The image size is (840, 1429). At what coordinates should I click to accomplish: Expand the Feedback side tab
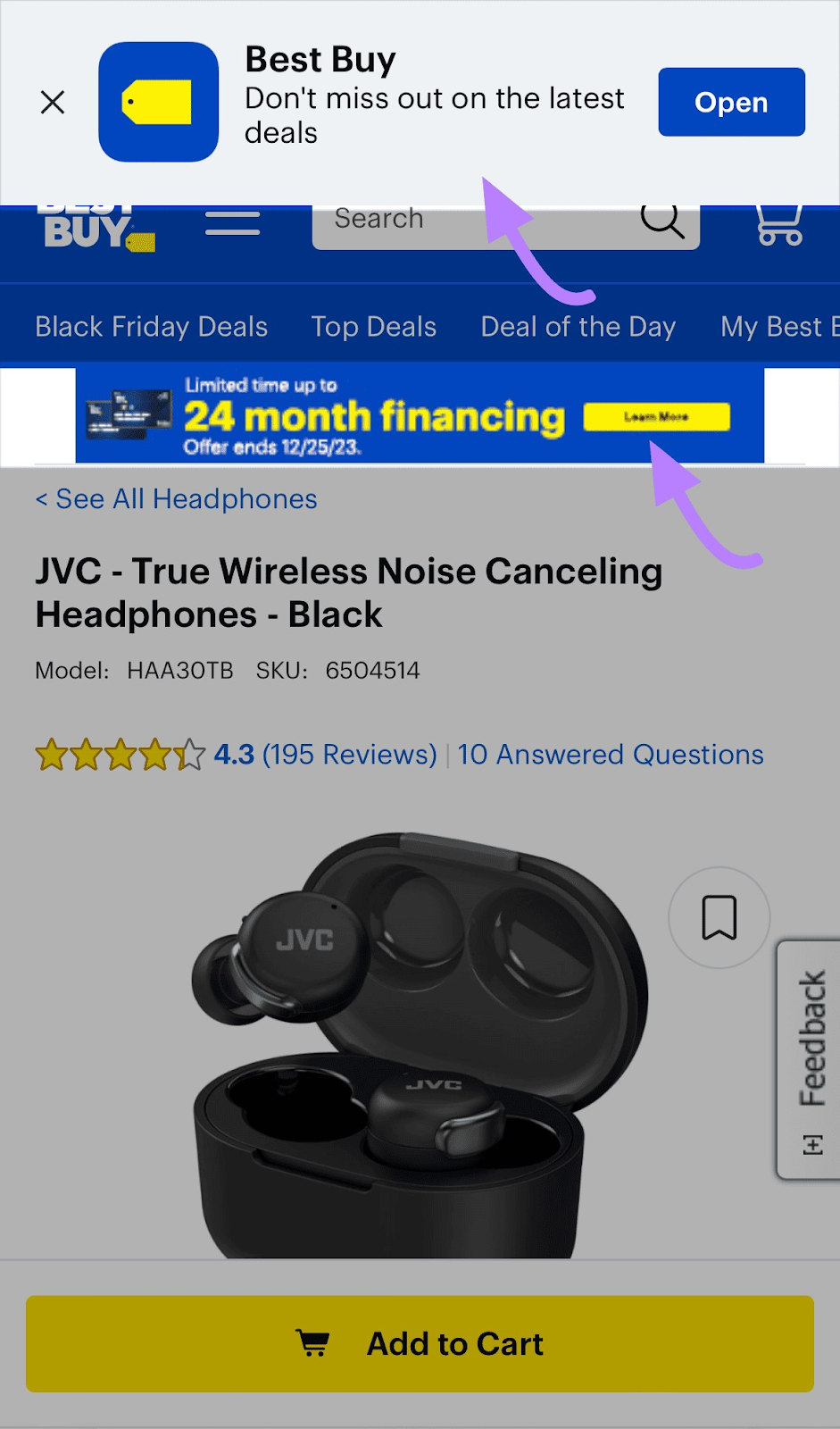811,1036
